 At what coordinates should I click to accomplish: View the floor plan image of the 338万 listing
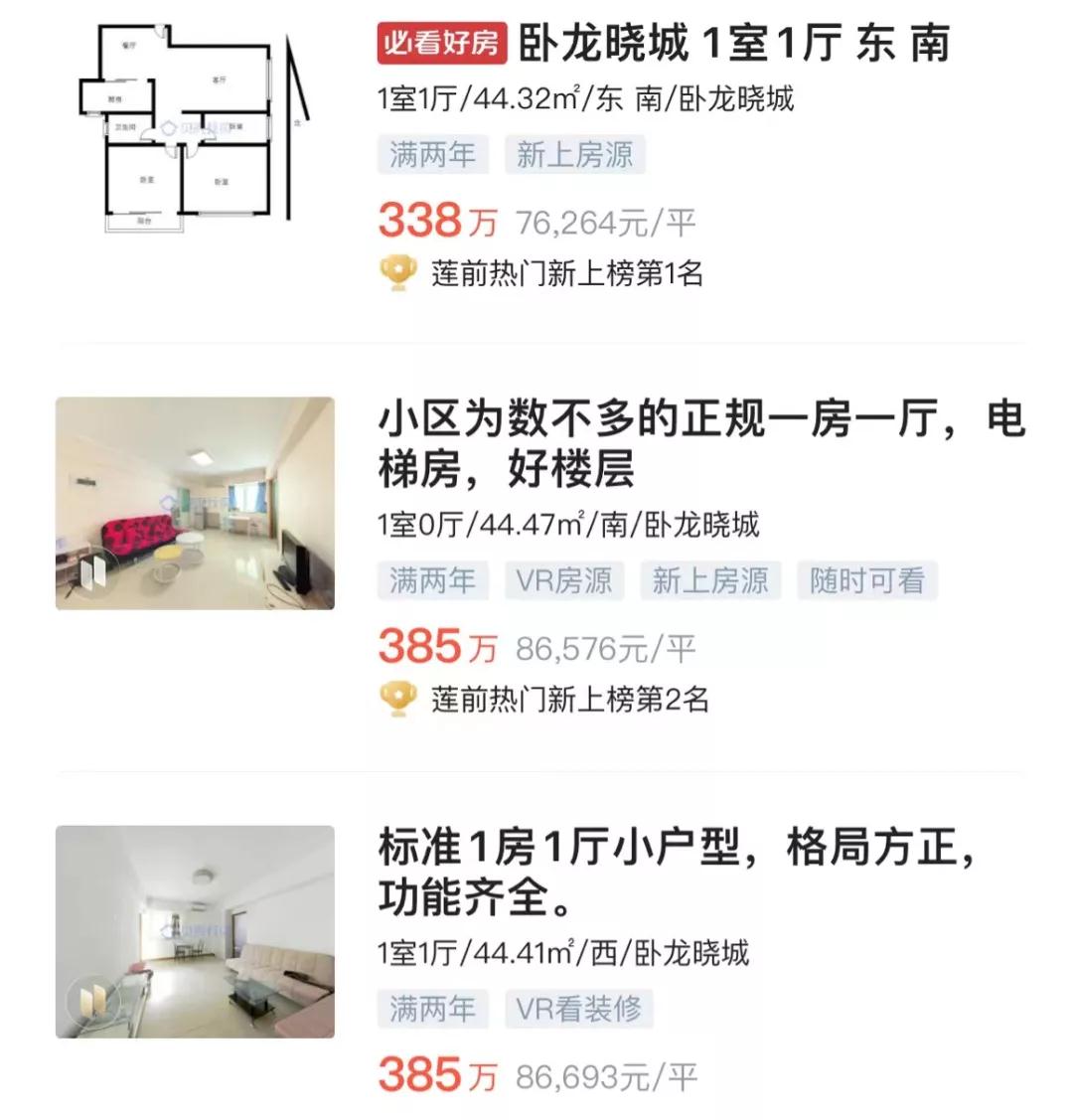(195, 127)
